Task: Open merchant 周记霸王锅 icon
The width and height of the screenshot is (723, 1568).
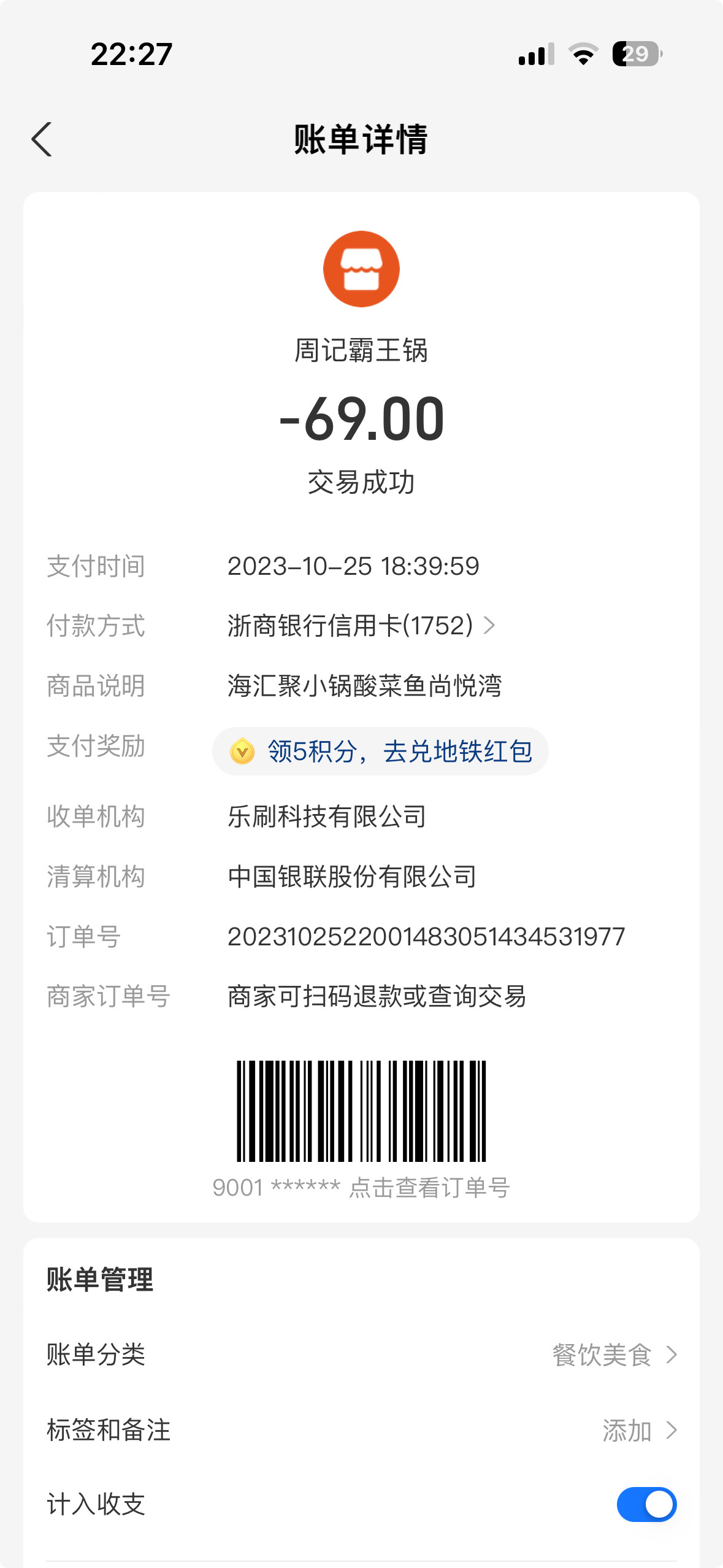Action: [361, 269]
